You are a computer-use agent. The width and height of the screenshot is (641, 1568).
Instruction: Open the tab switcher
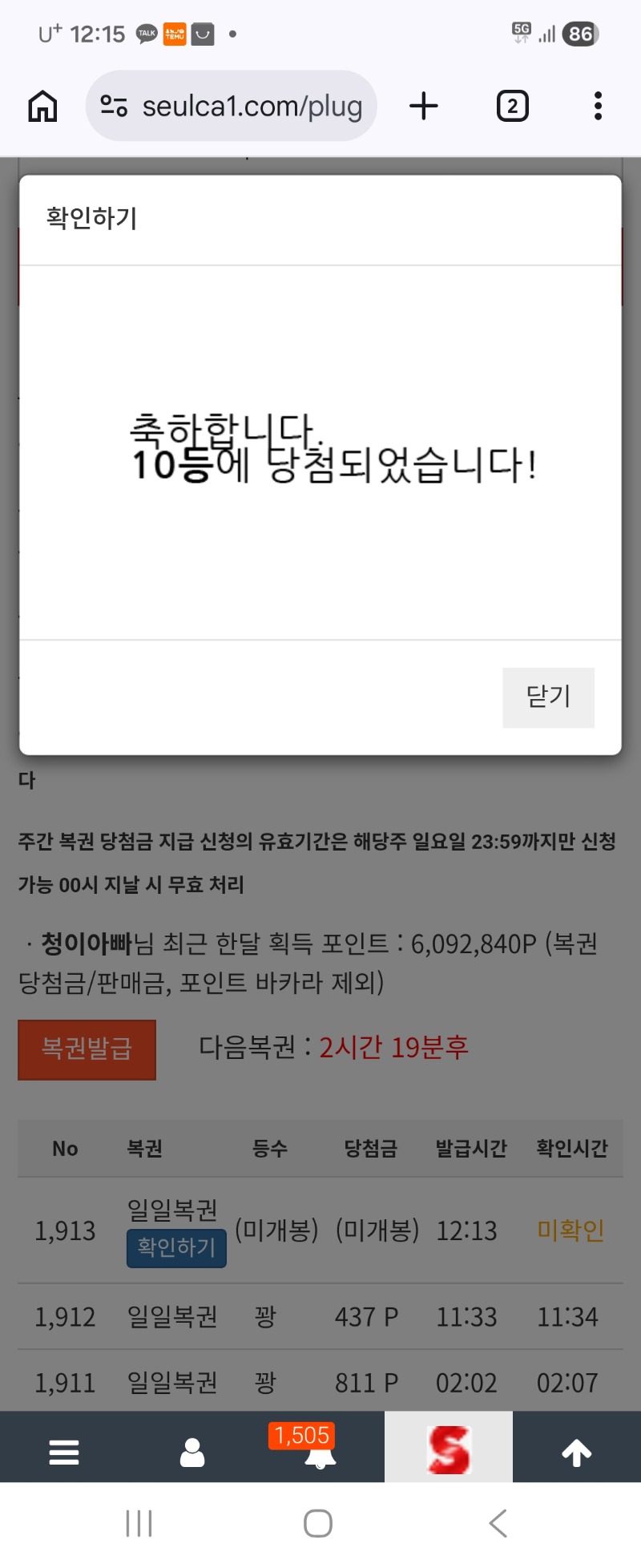pyautogui.click(x=512, y=106)
